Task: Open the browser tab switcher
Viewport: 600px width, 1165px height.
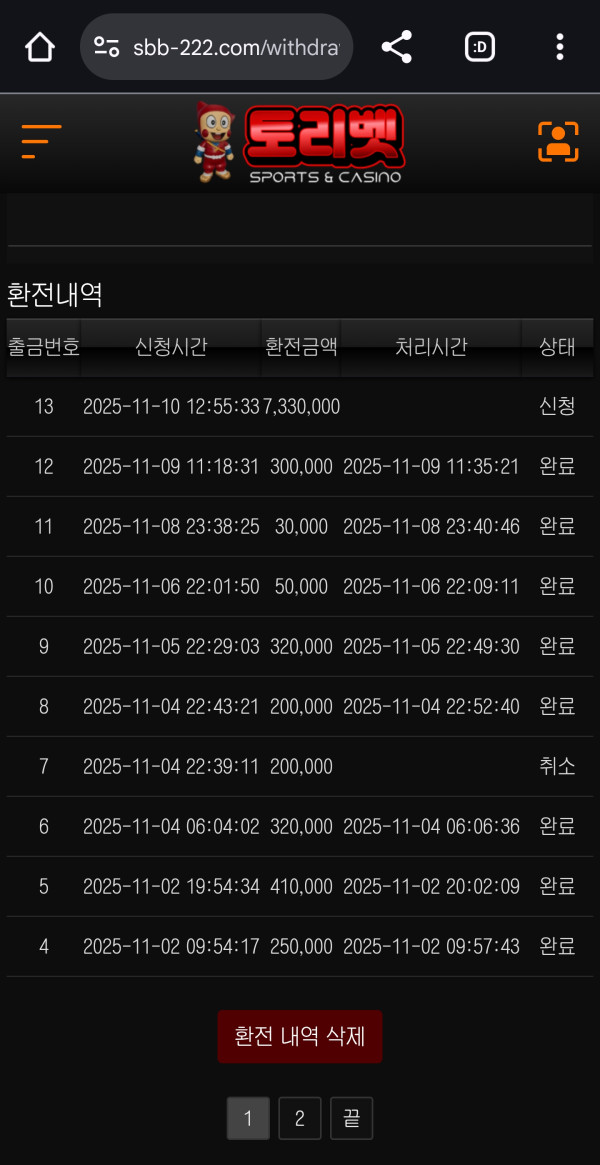Action: point(480,47)
